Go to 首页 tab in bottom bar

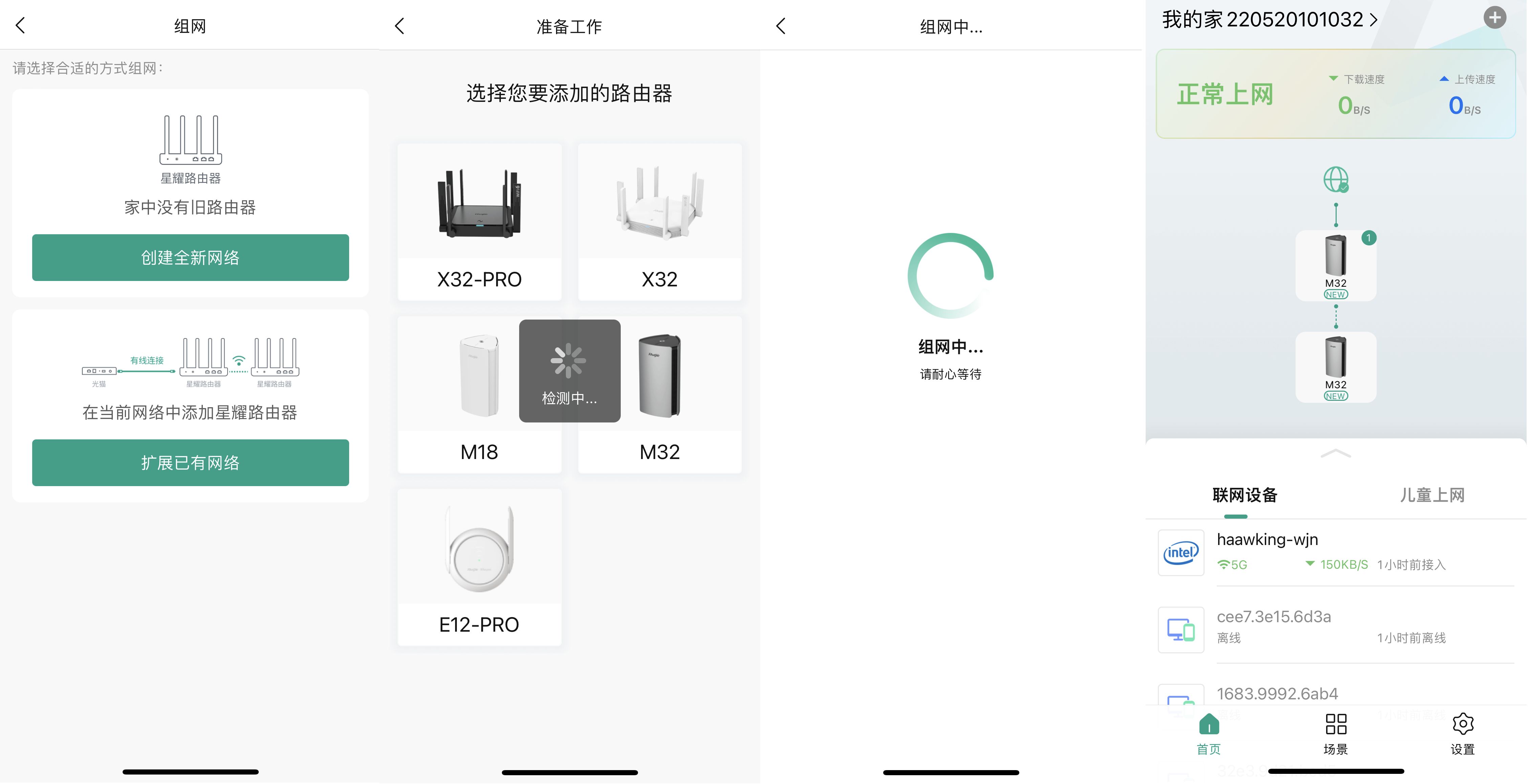1208,734
